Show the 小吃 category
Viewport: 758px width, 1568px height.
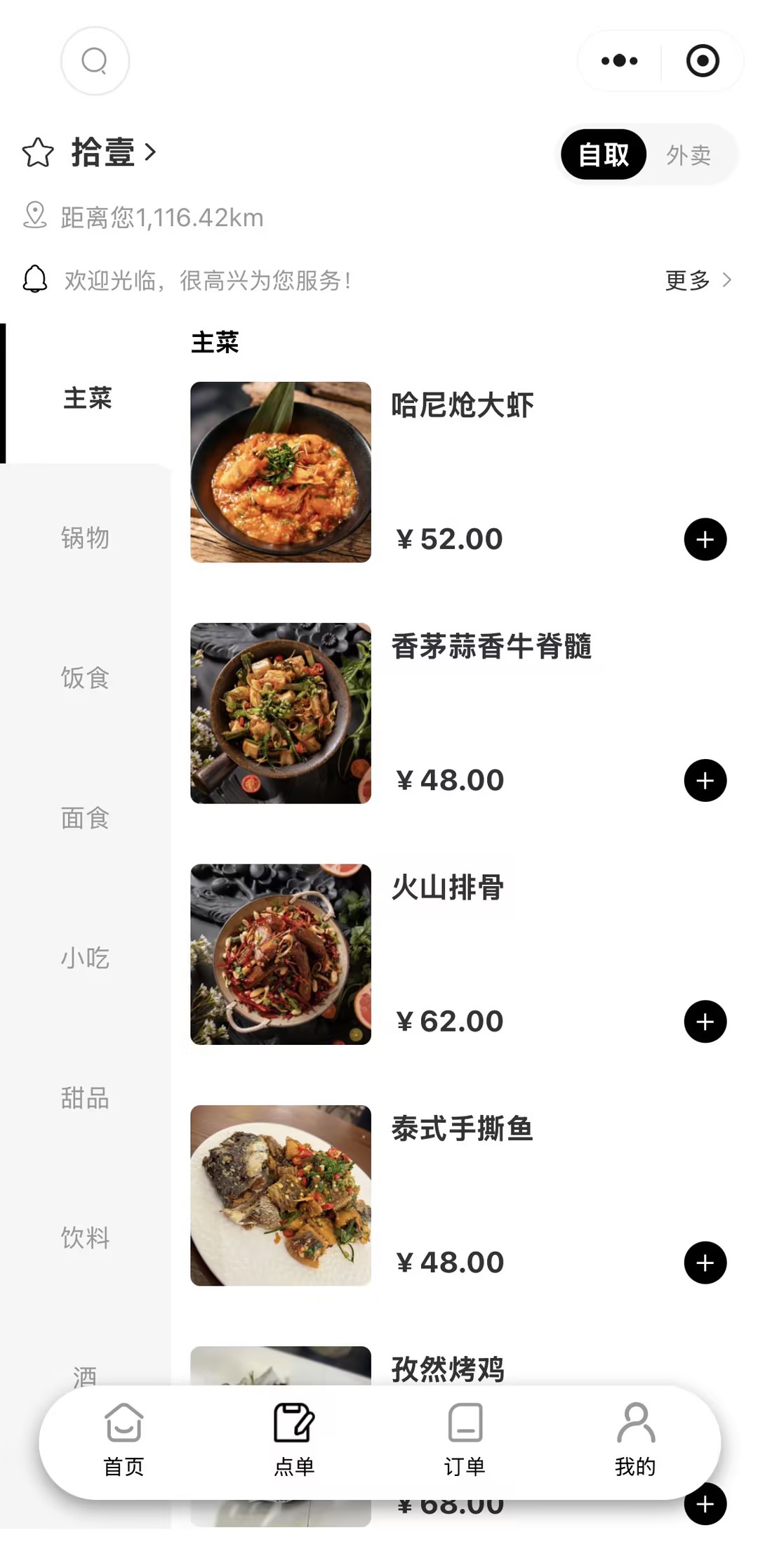point(85,958)
